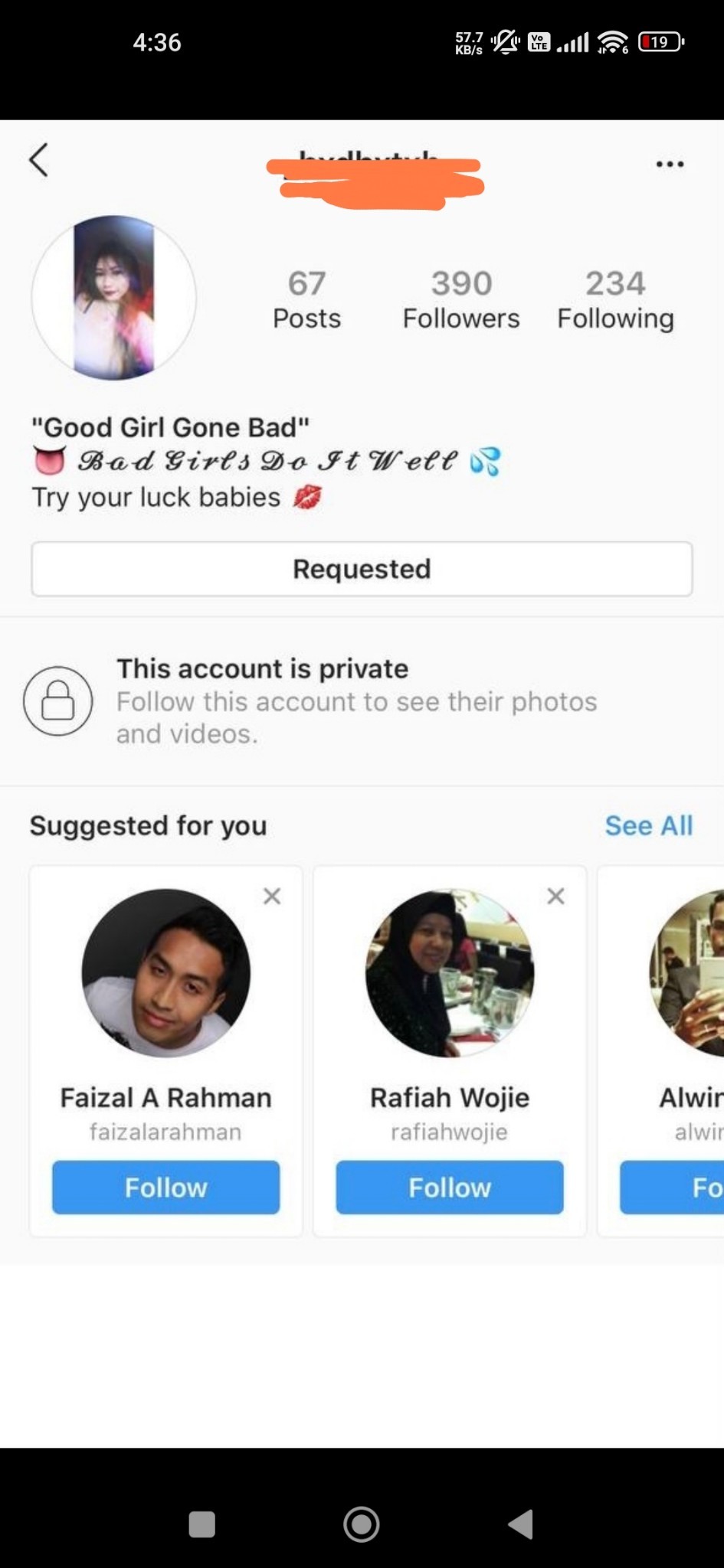Screen dimensions: 724x1568
Task: Open recent apps from navigation bar
Action: [202, 1524]
